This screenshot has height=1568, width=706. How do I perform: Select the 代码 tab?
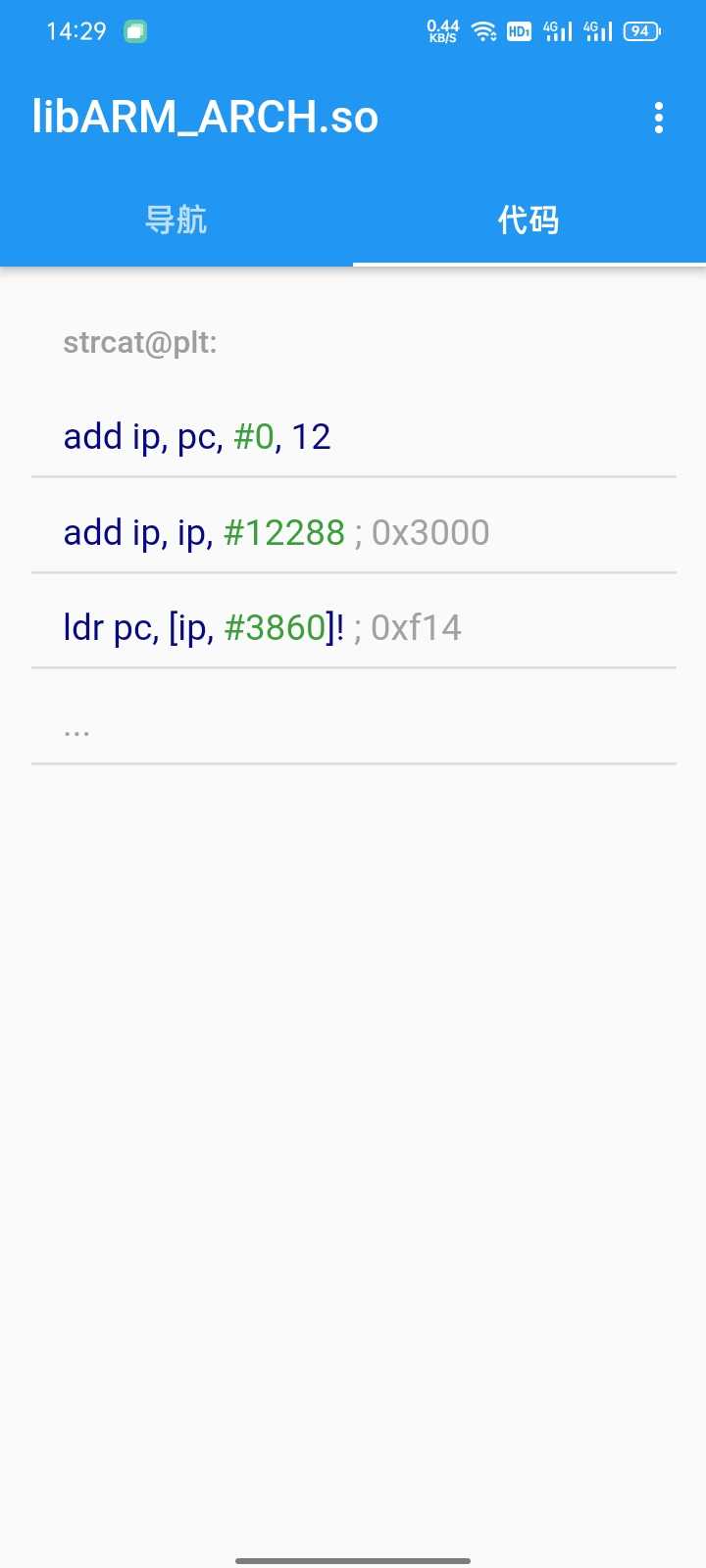point(529,220)
